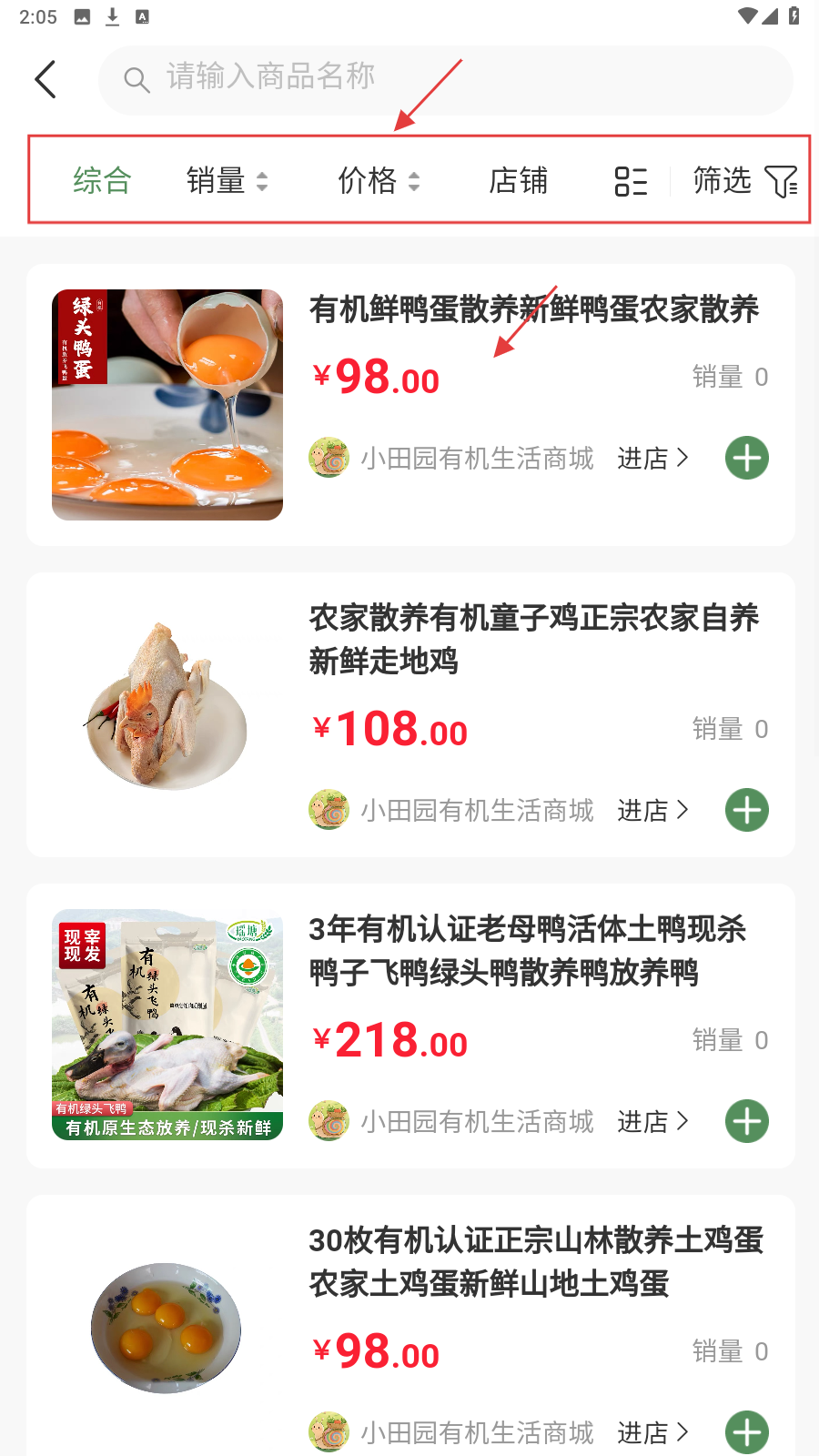Open the 30枚有机认证正宗山林散养土鸡蛋 product card
This screenshot has width=819, height=1456.
pyautogui.click(x=535, y=1261)
